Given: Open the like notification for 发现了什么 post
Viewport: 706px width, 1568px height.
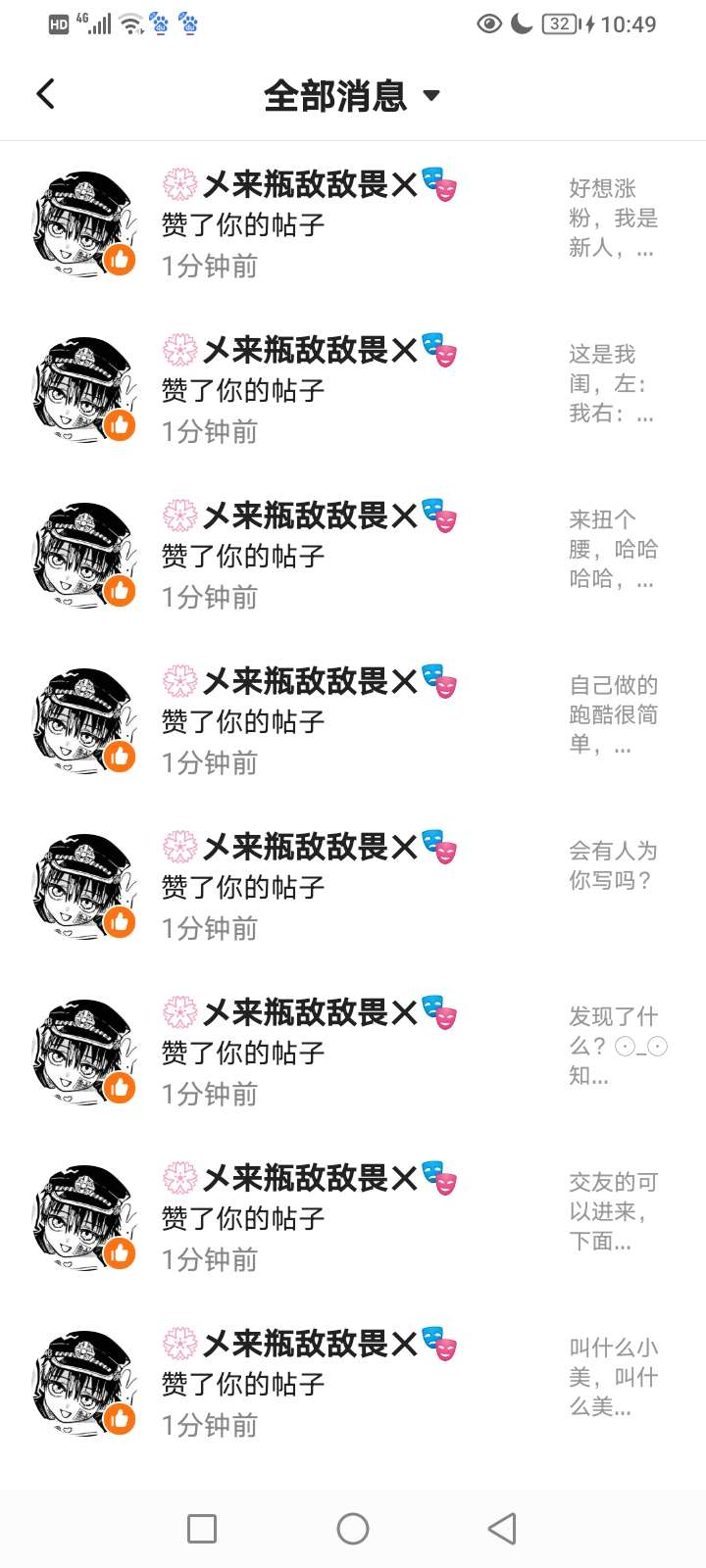Looking at the screenshot, I should coord(353,1053).
